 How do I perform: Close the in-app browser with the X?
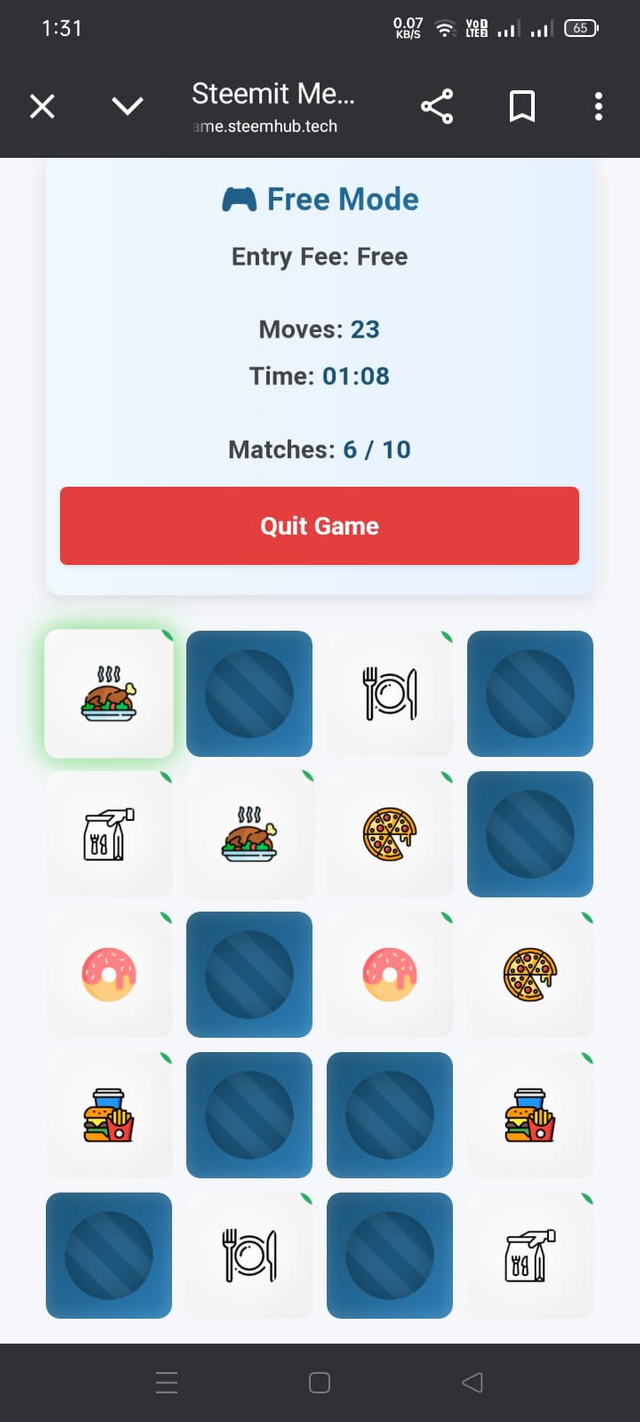[x=42, y=106]
